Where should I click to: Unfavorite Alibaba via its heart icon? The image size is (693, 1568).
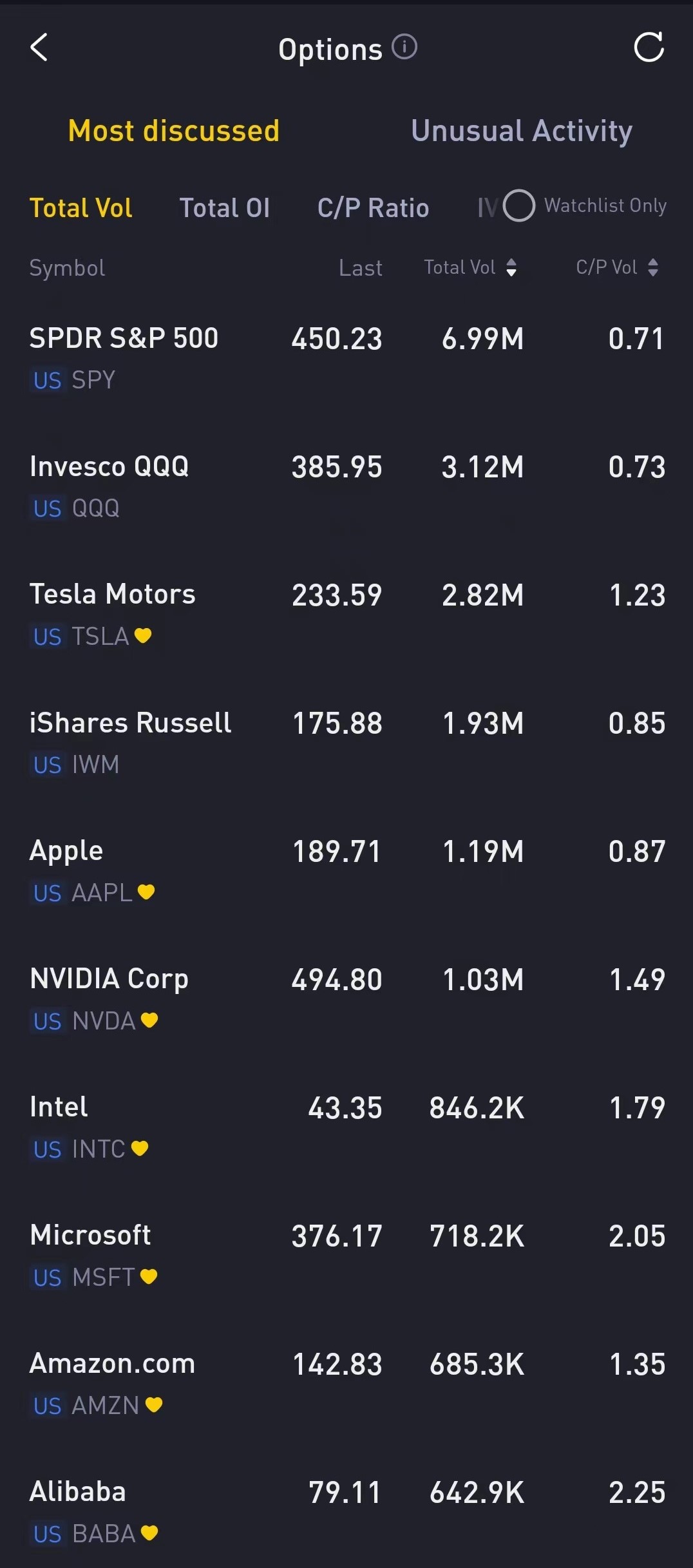click(x=151, y=1533)
